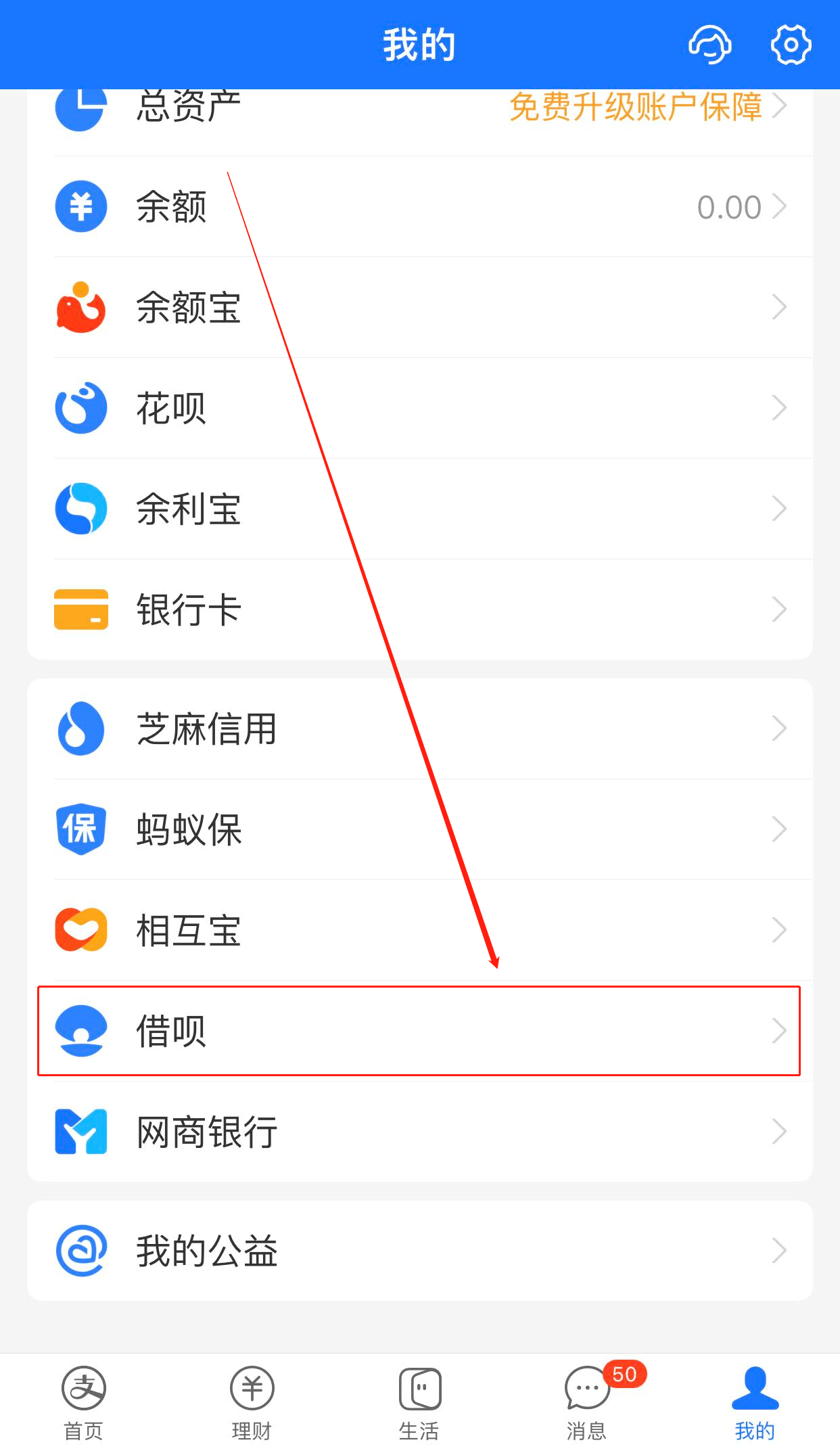This screenshot has height=1453, width=840.
Task: Open the 余额 balance row
Action: point(419,206)
